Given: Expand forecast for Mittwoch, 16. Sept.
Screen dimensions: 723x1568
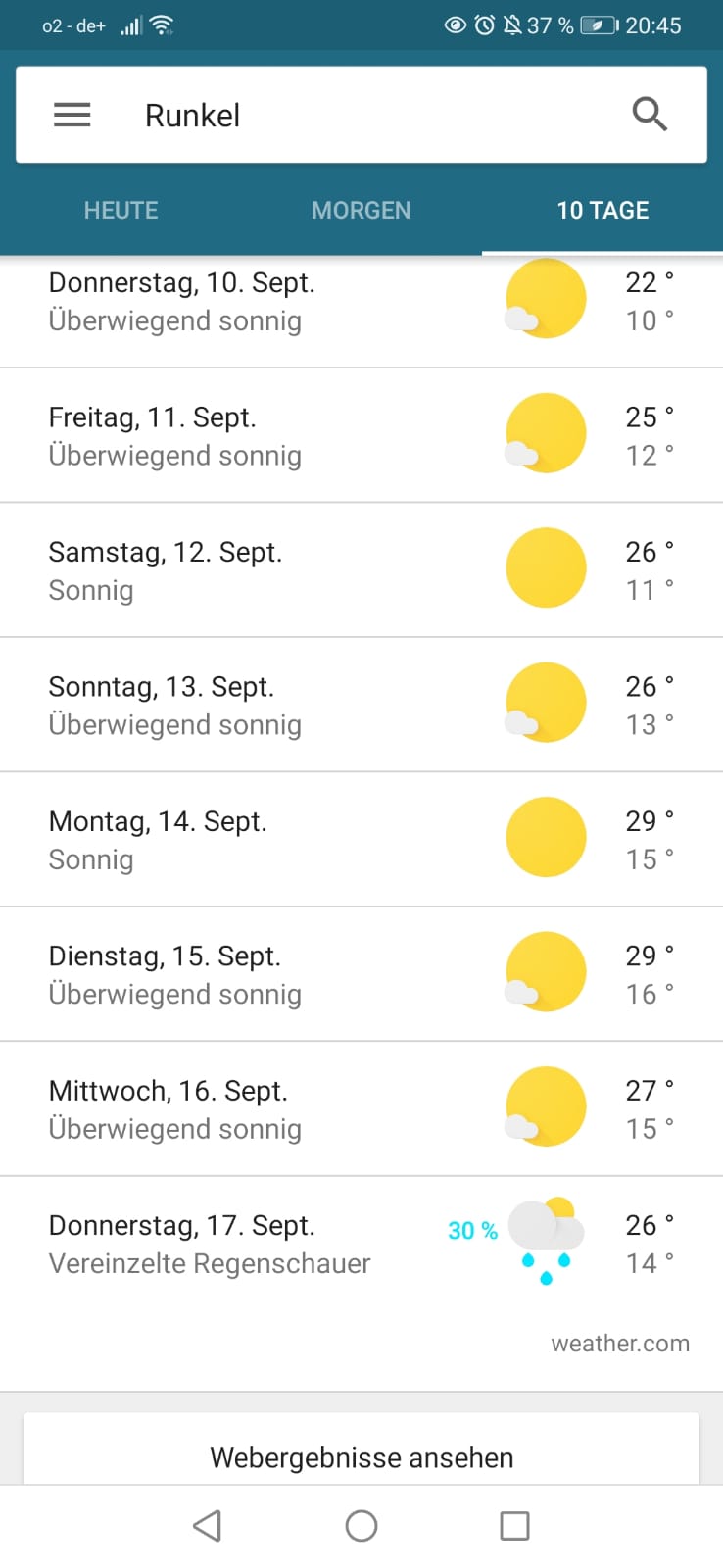Looking at the screenshot, I should 361,1108.
